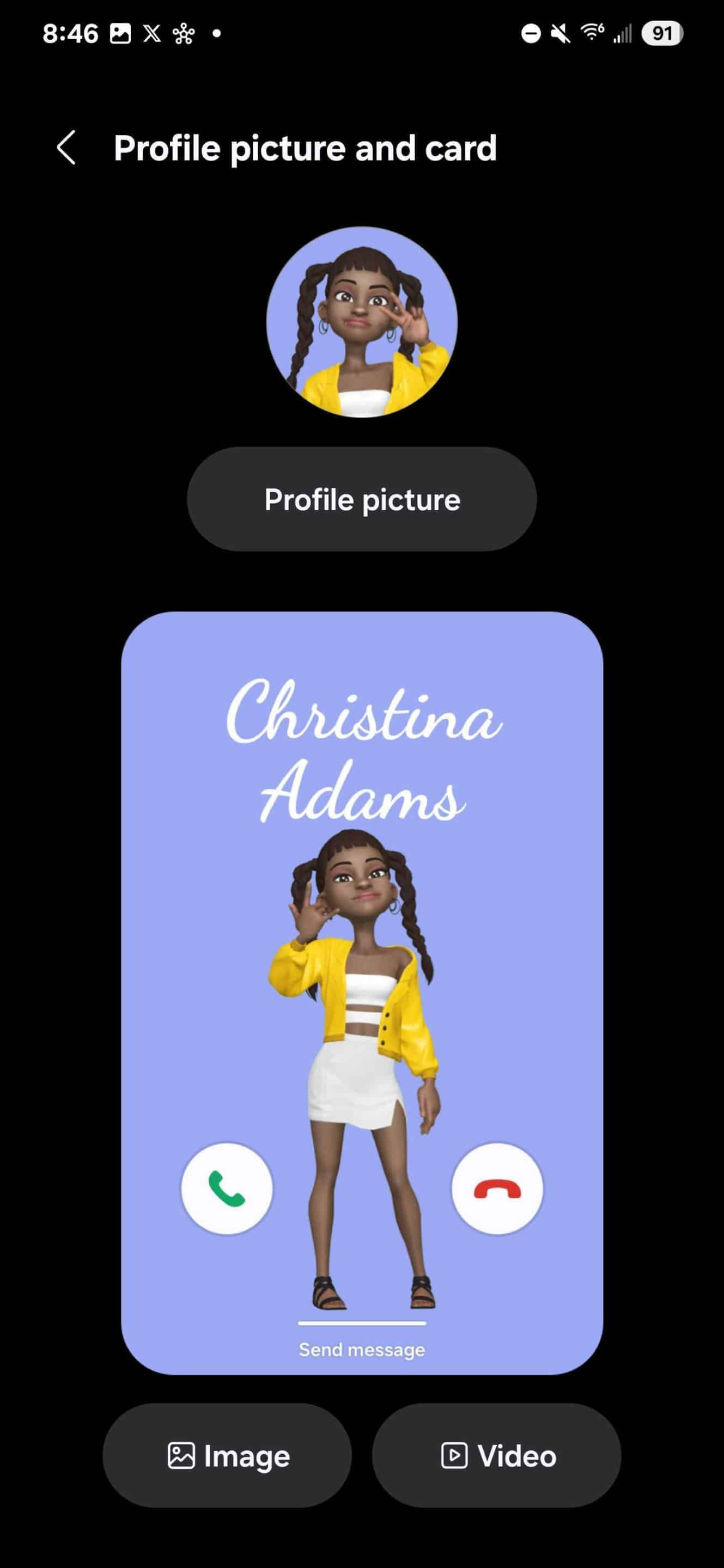Choose Image for the profile card
Viewport: 724px width, 1568px height.
pos(227,1456)
